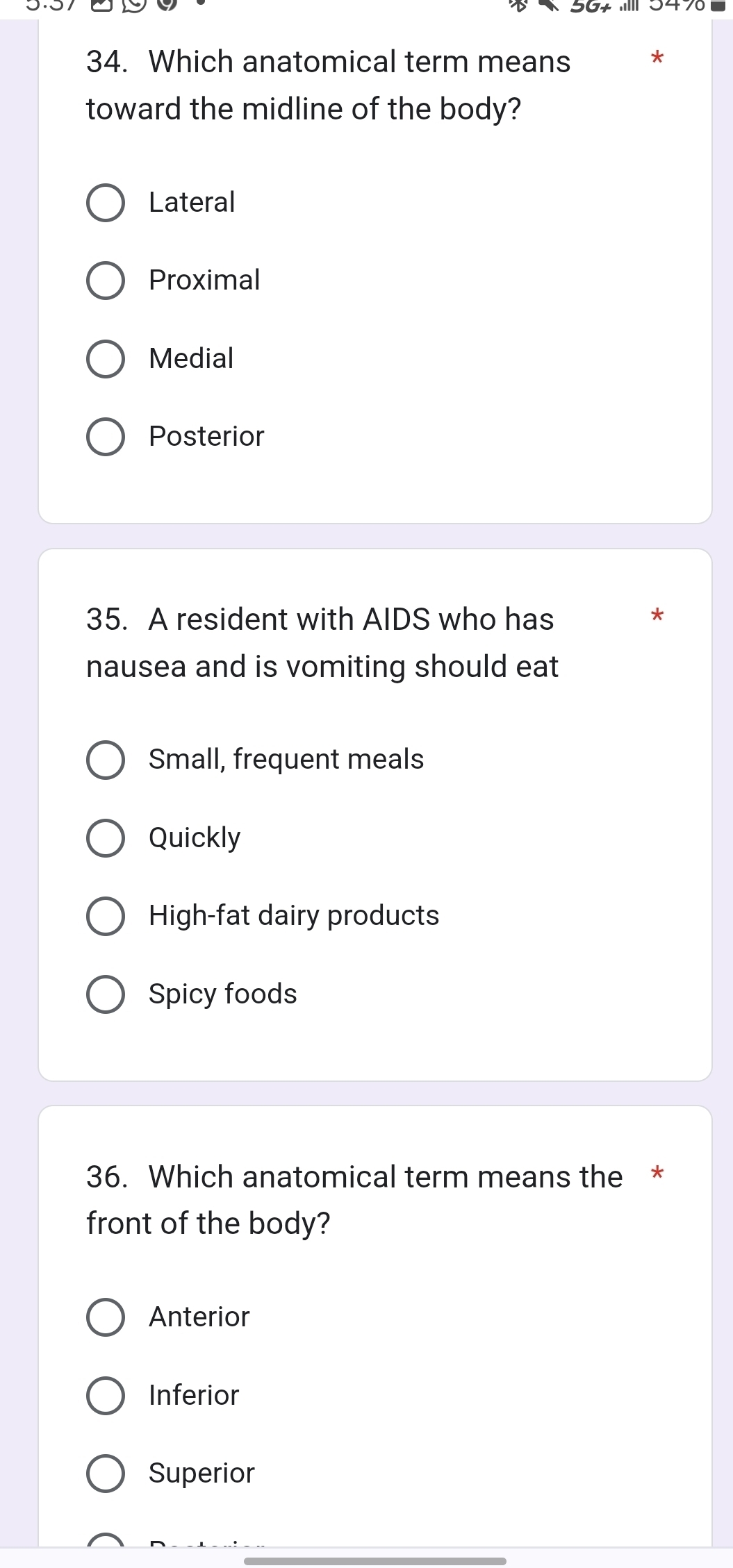This screenshot has height=1568, width=733.
Task: Choose Inferior for question 36
Action: tap(106, 1396)
